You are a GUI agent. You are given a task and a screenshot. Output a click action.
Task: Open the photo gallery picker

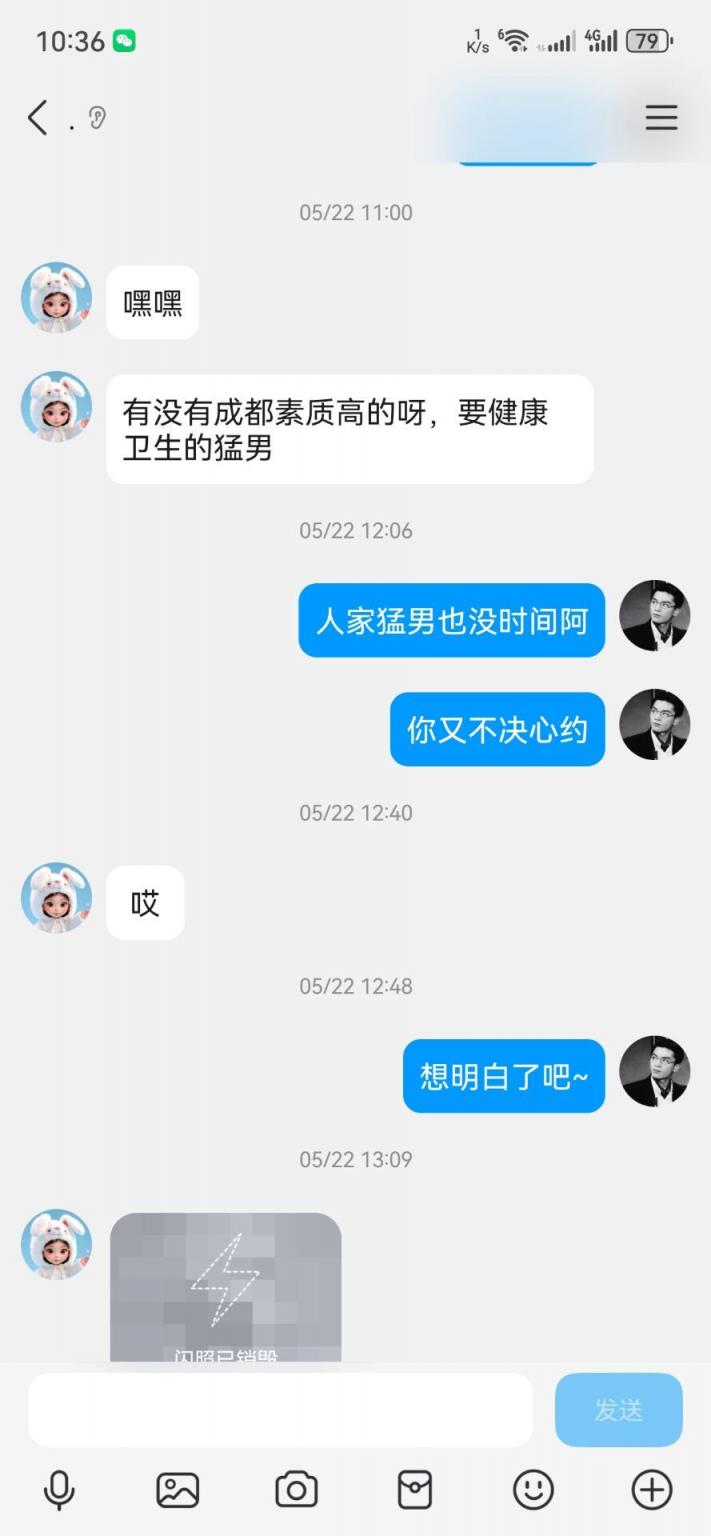pos(178,1490)
